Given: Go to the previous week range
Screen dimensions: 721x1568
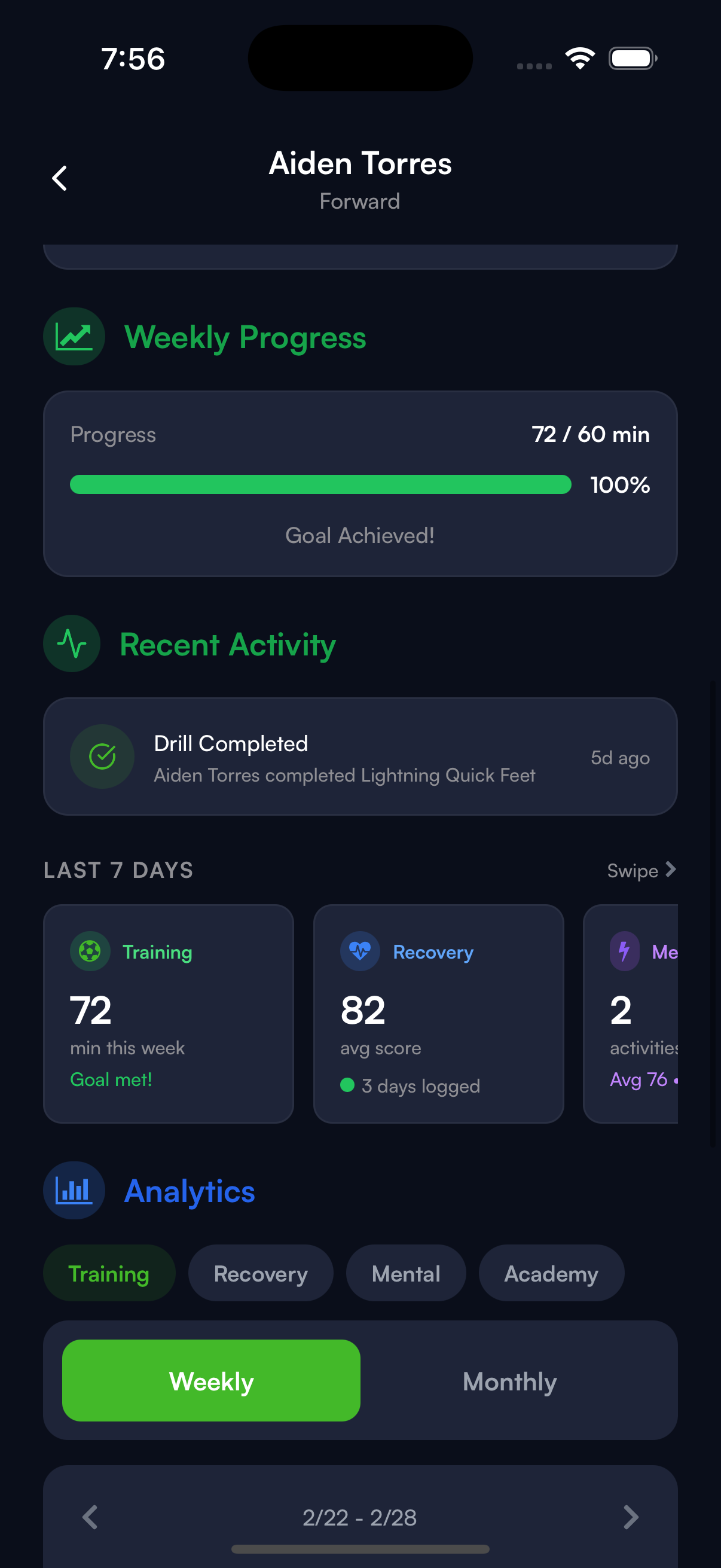Looking at the screenshot, I should (90, 1517).
